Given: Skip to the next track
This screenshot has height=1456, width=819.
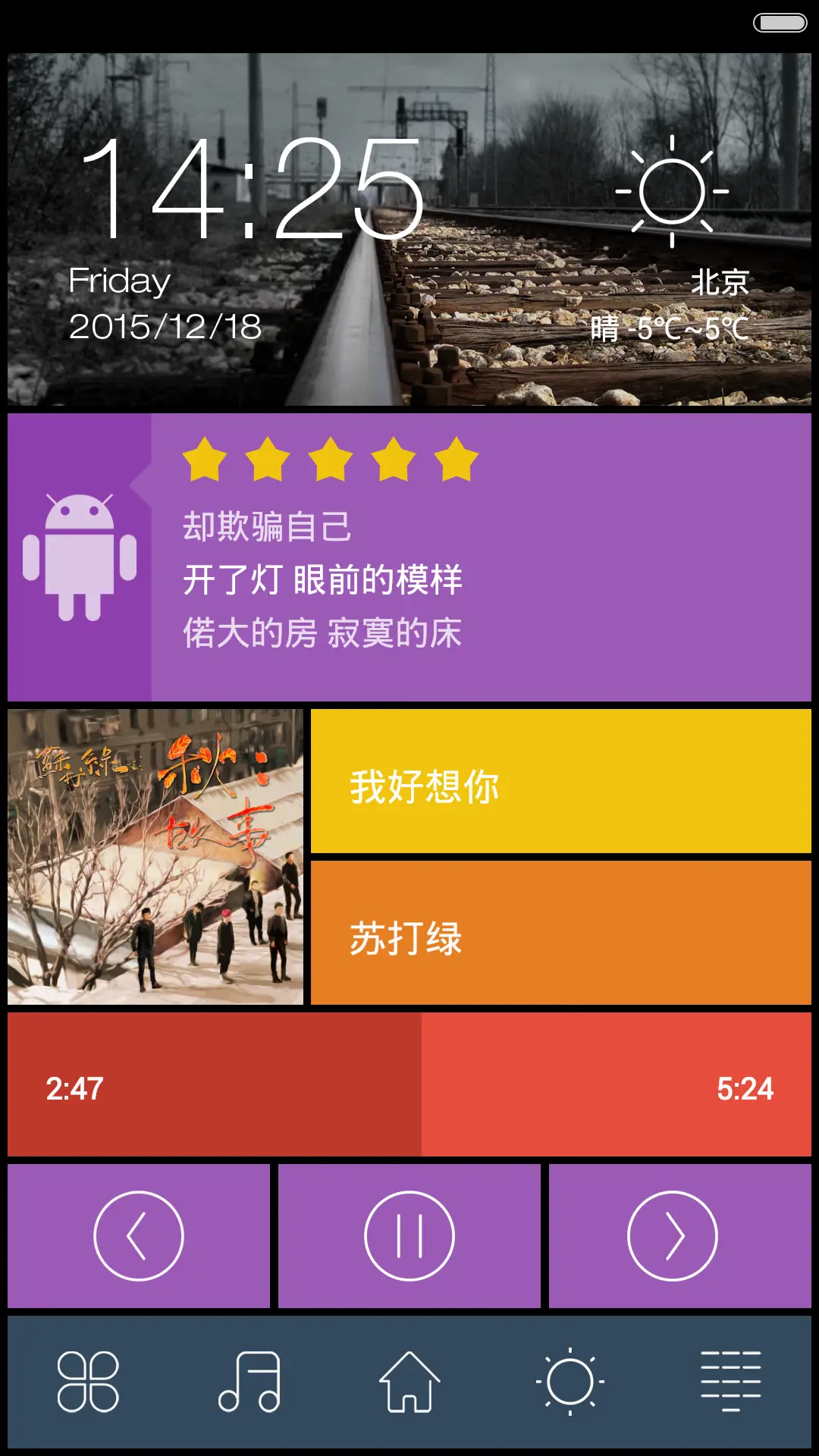Looking at the screenshot, I should click(673, 1236).
